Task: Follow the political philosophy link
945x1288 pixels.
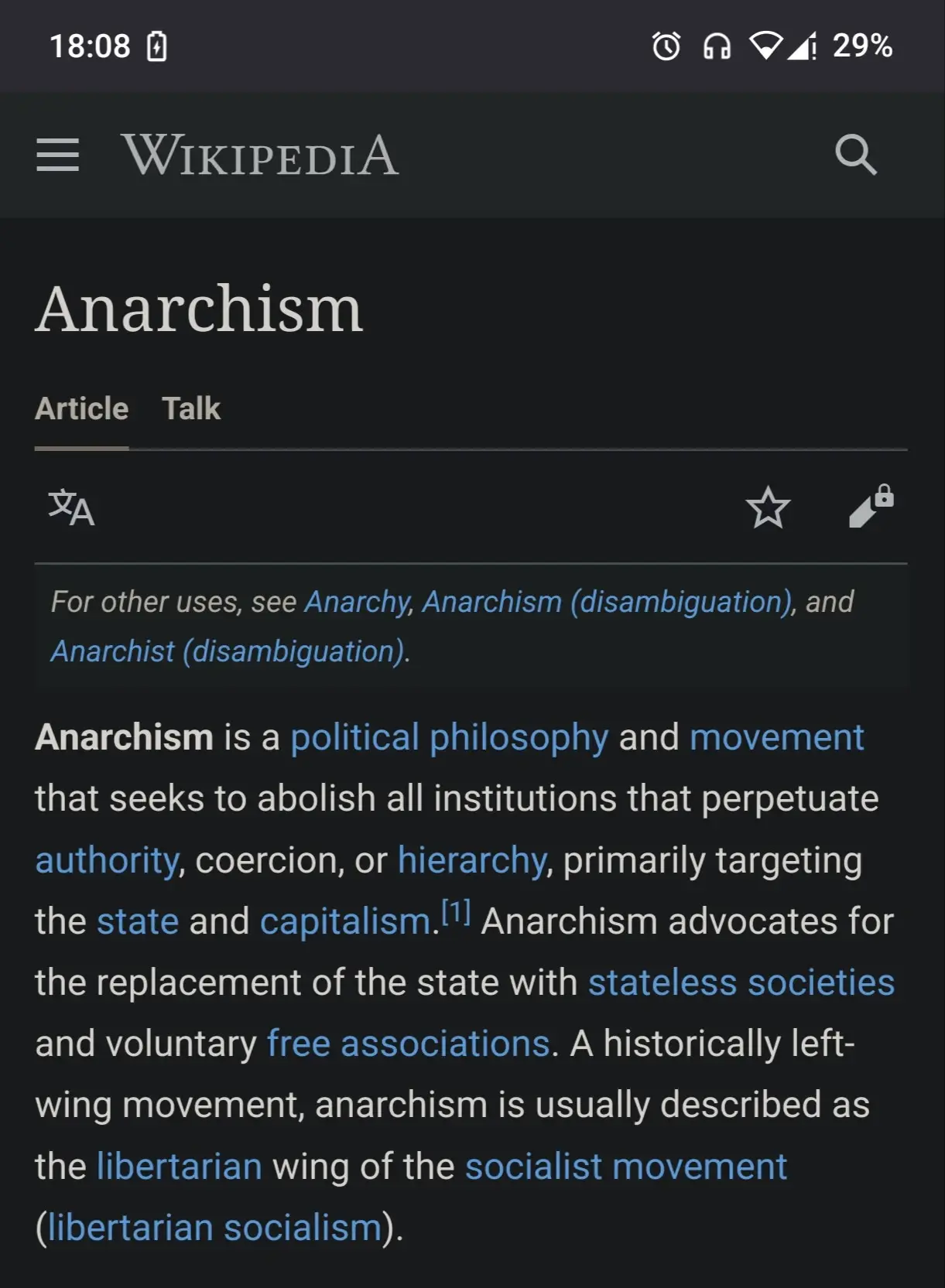Action: point(449,737)
